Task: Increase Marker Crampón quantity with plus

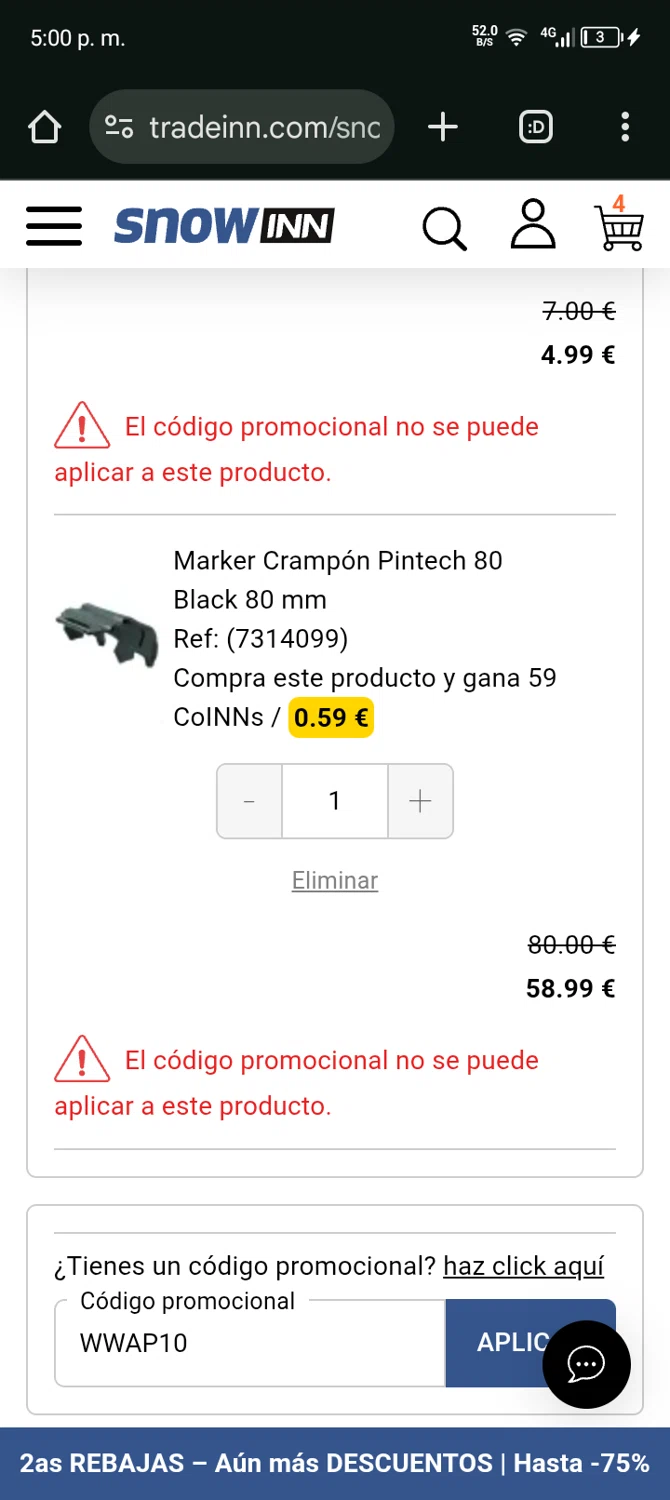Action: click(x=420, y=801)
